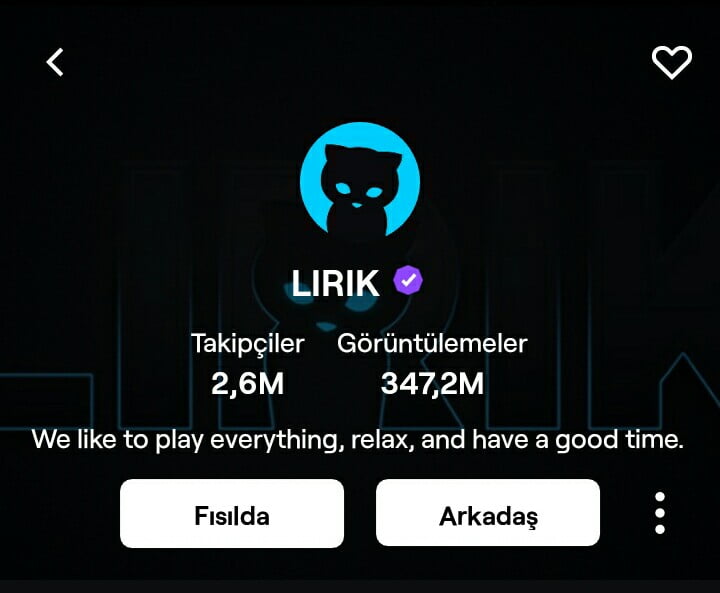The image size is (720, 593).
Task: Open LIRIK's cat profile picture
Action: (x=360, y=184)
